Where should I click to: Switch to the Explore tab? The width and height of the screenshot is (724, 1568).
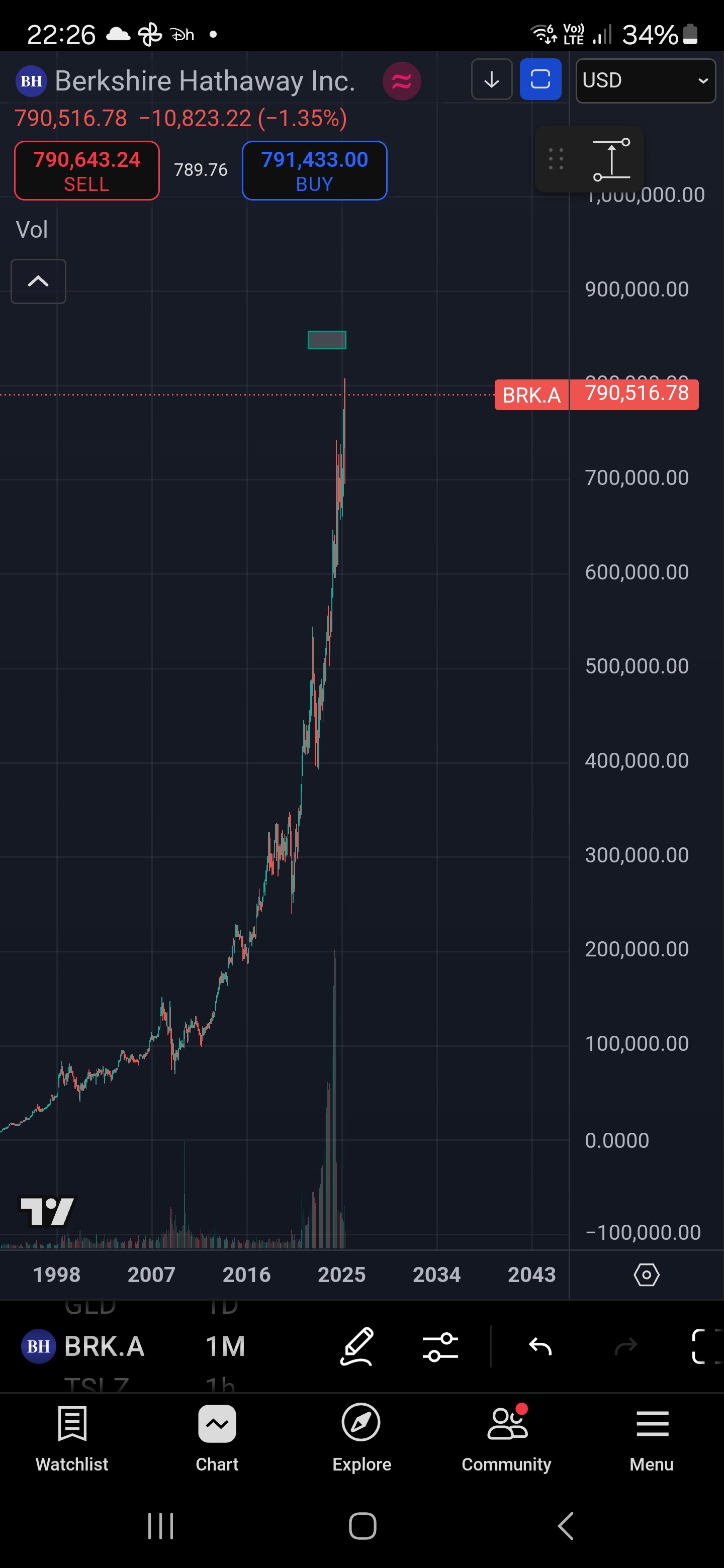[x=361, y=1439]
